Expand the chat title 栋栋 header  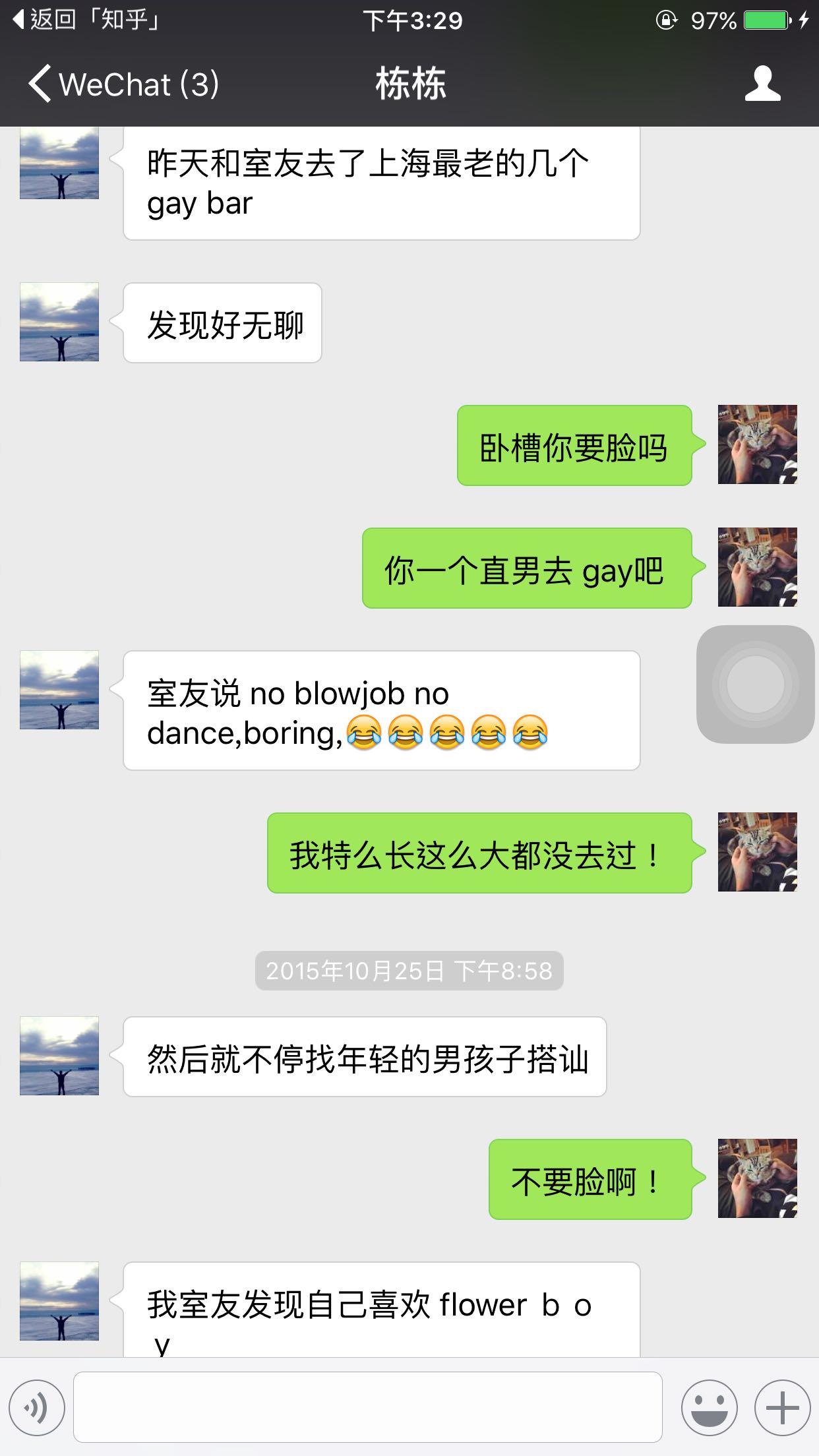click(409, 84)
